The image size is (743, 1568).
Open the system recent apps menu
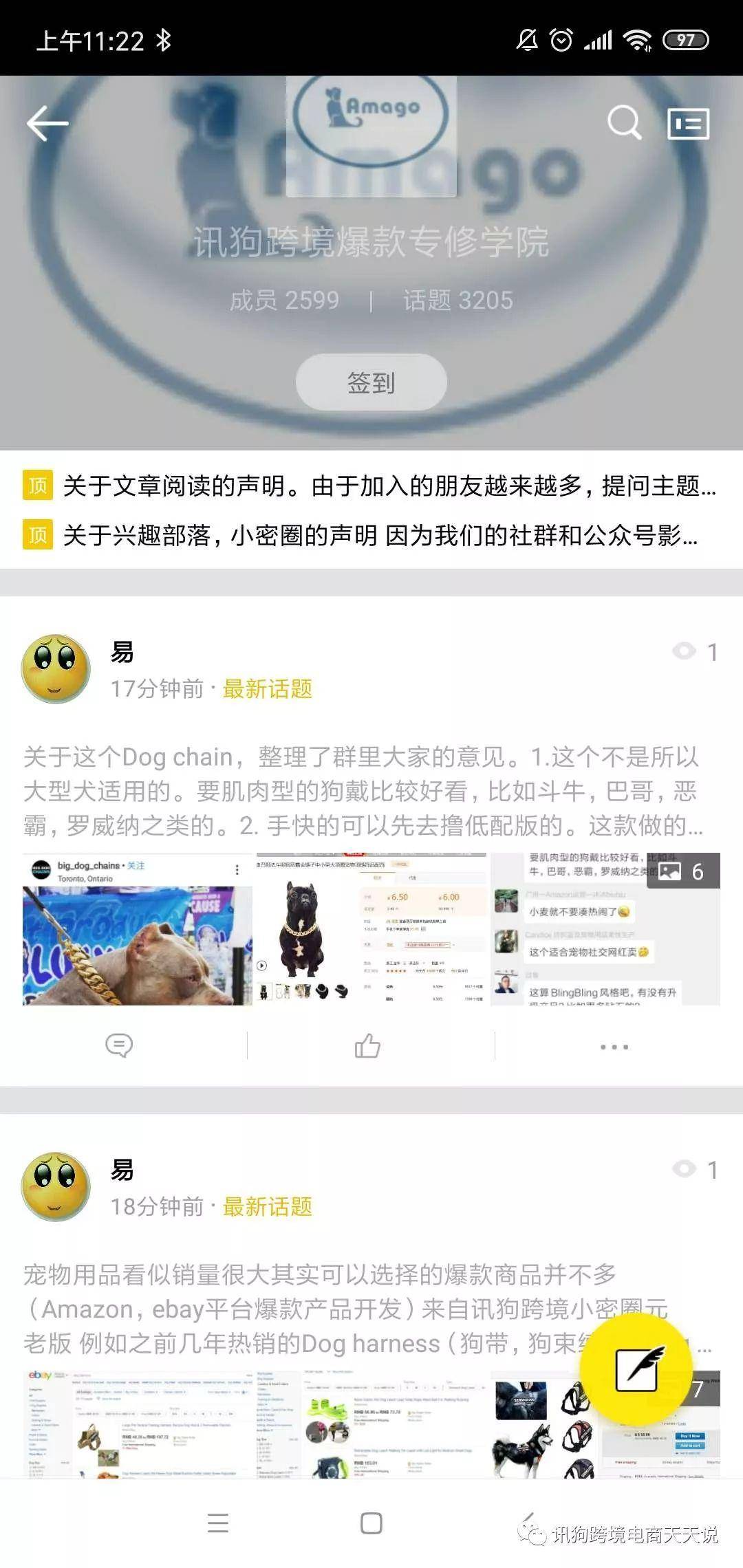pos(217,1523)
